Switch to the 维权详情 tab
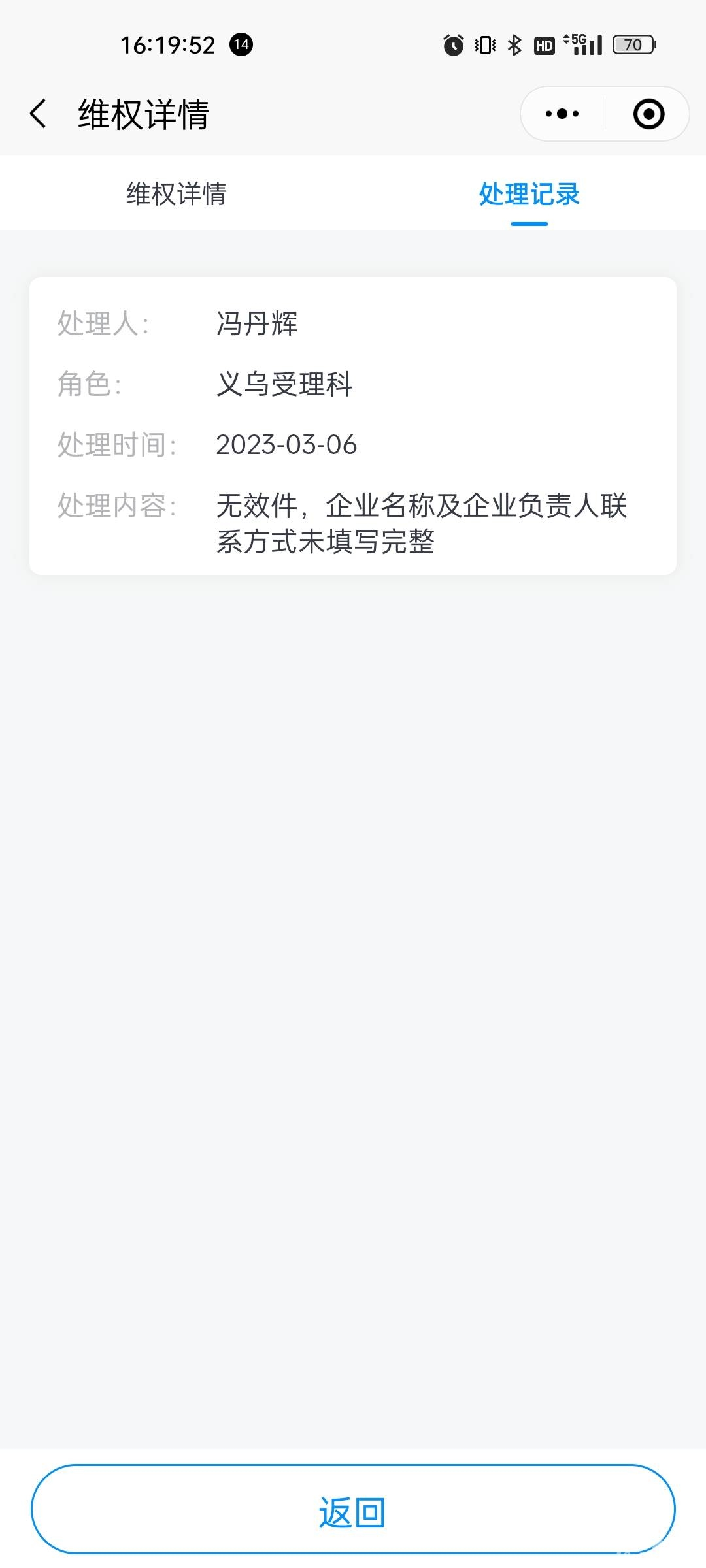706x1568 pixels. [x=176, y=194]
